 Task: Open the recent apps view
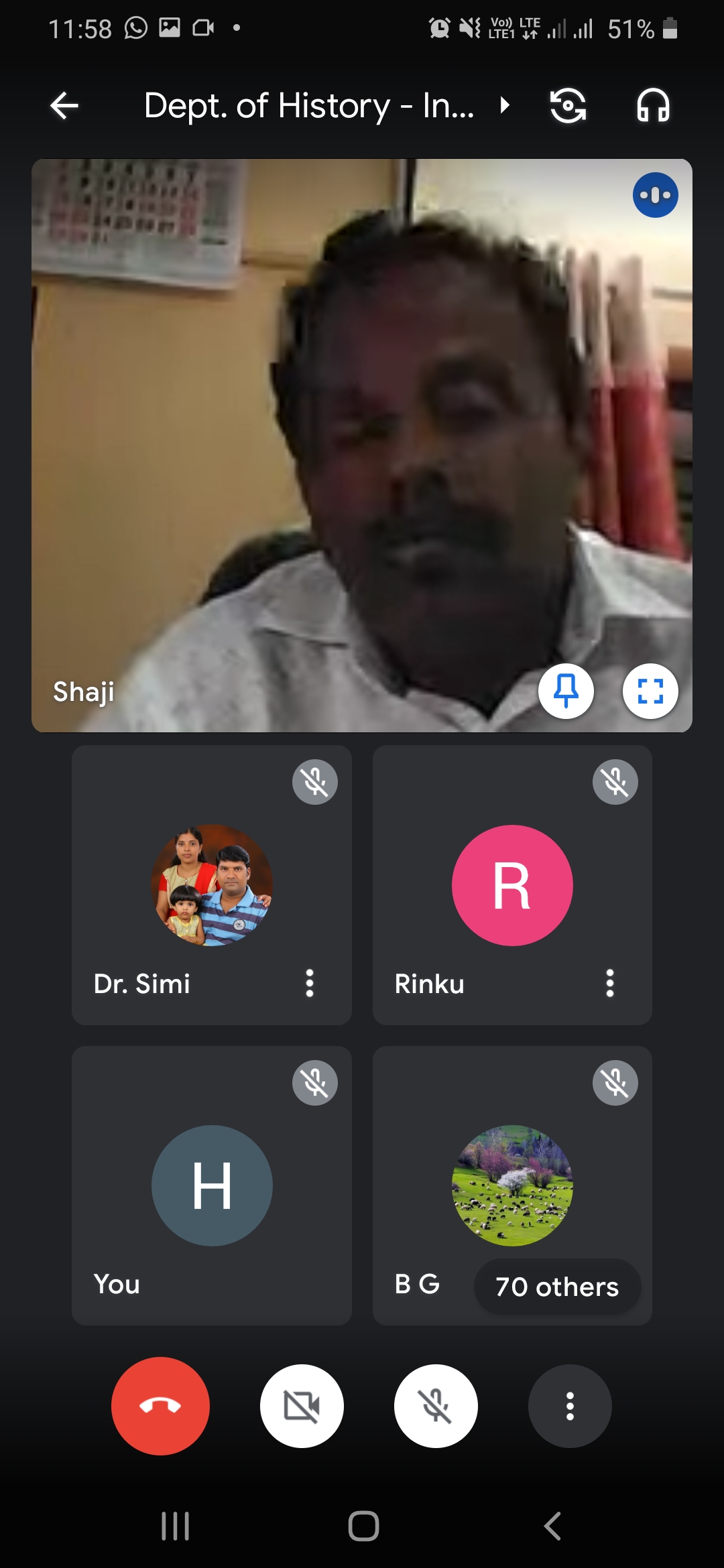pyautogui.click(x=176, y=1526)
